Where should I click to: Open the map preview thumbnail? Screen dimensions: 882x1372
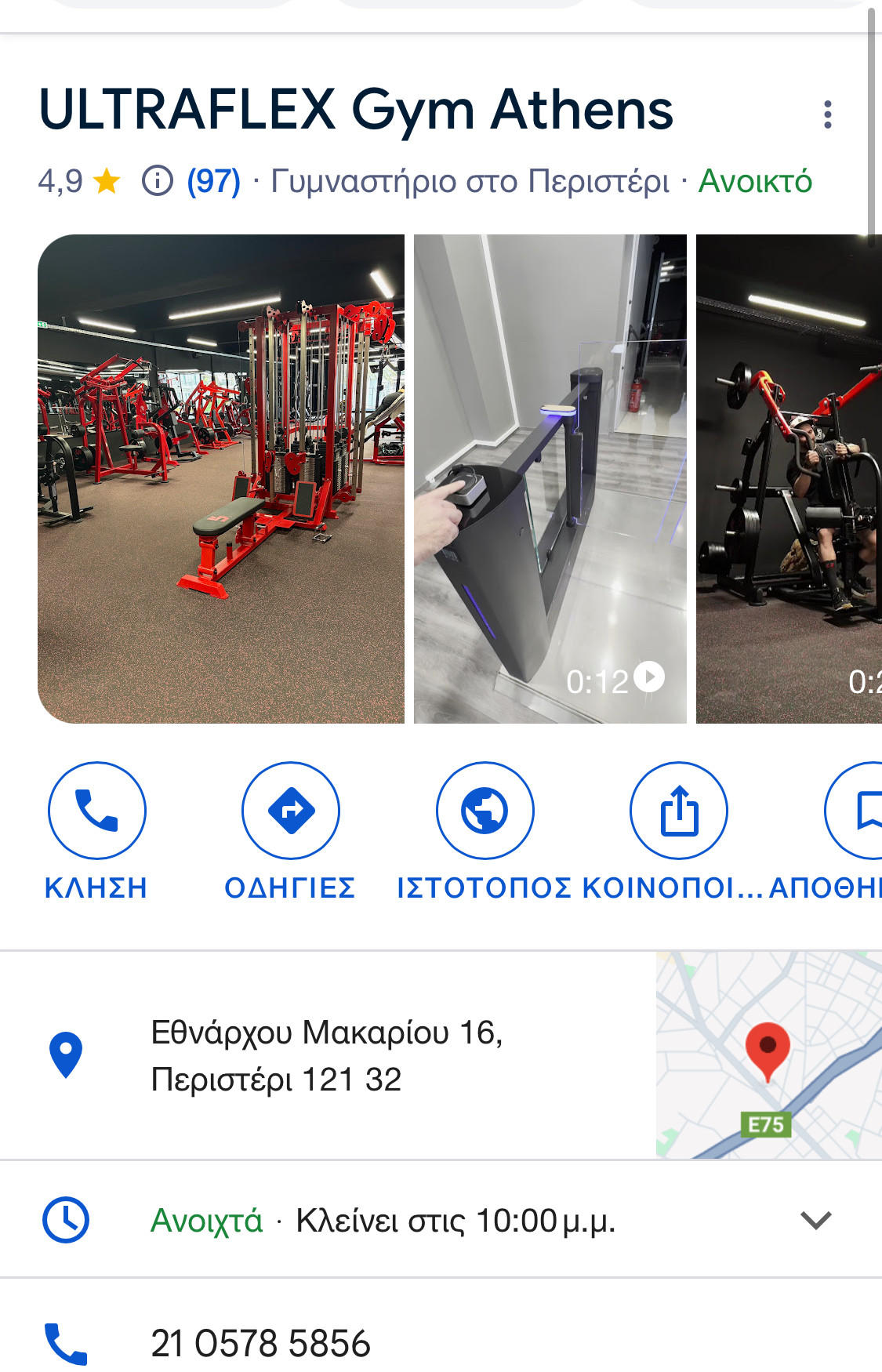(768, 1055)
